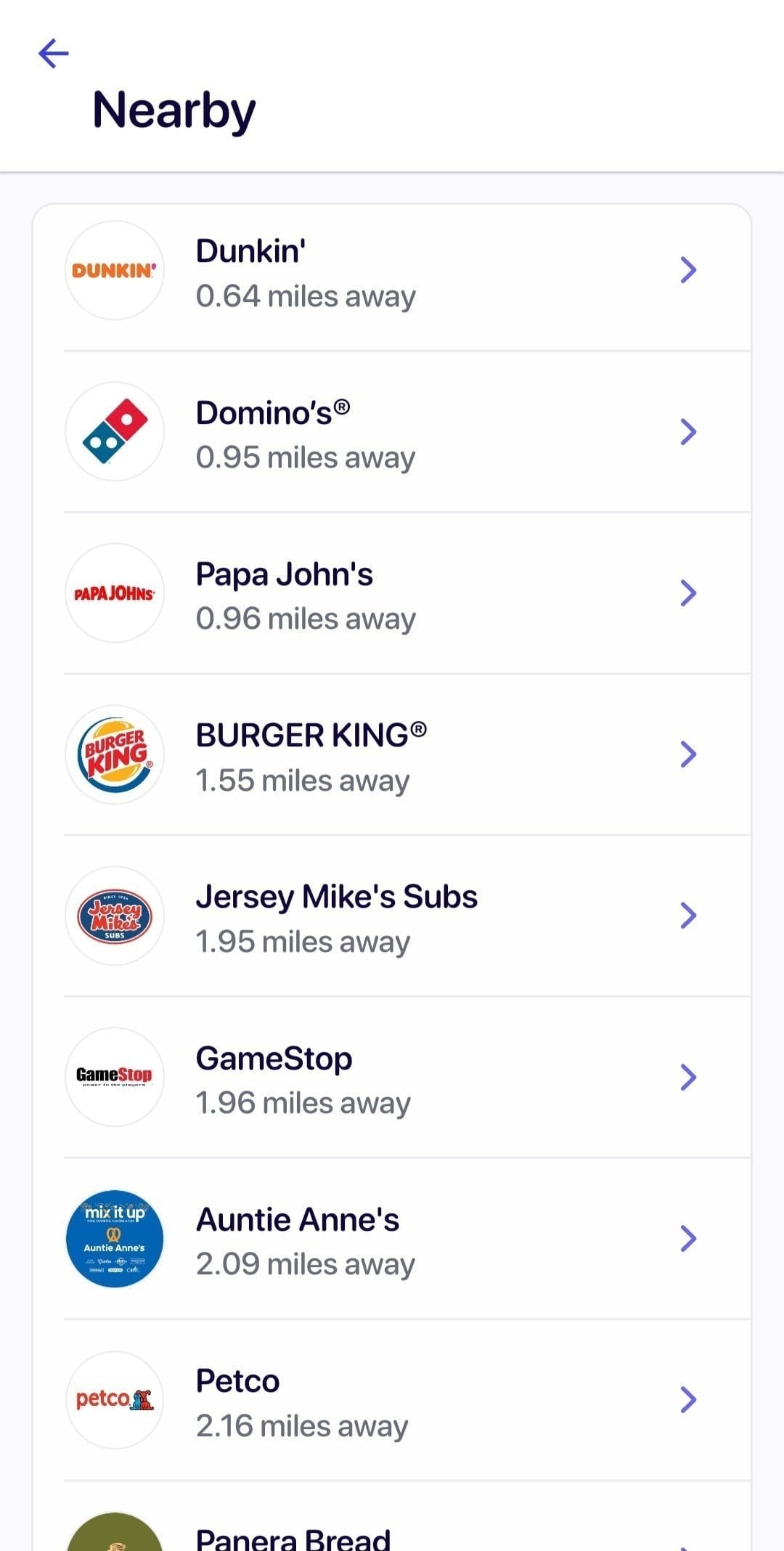
Task: Open Papa John's nearby listing
Action: tap(392, 593)
